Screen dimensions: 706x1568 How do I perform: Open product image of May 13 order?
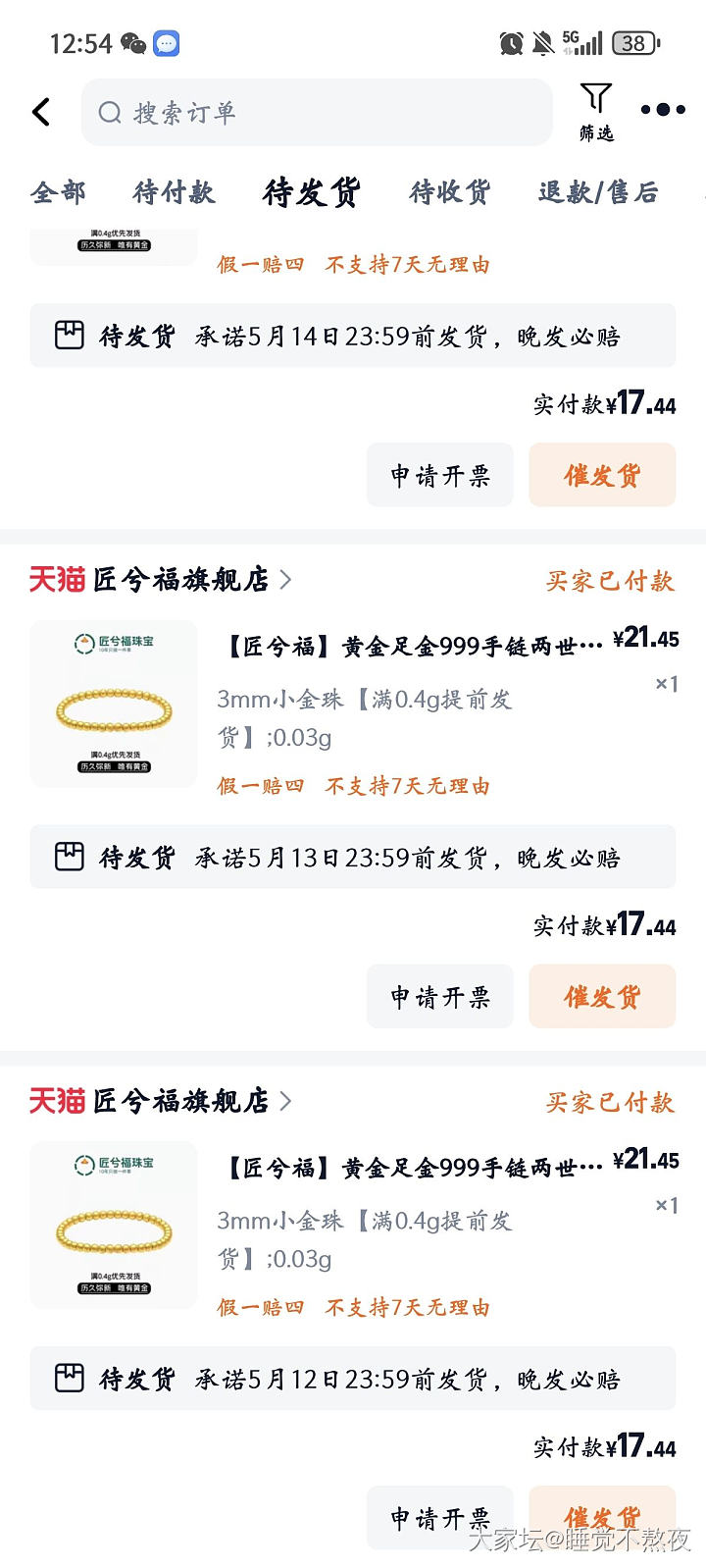pos(114,705)
